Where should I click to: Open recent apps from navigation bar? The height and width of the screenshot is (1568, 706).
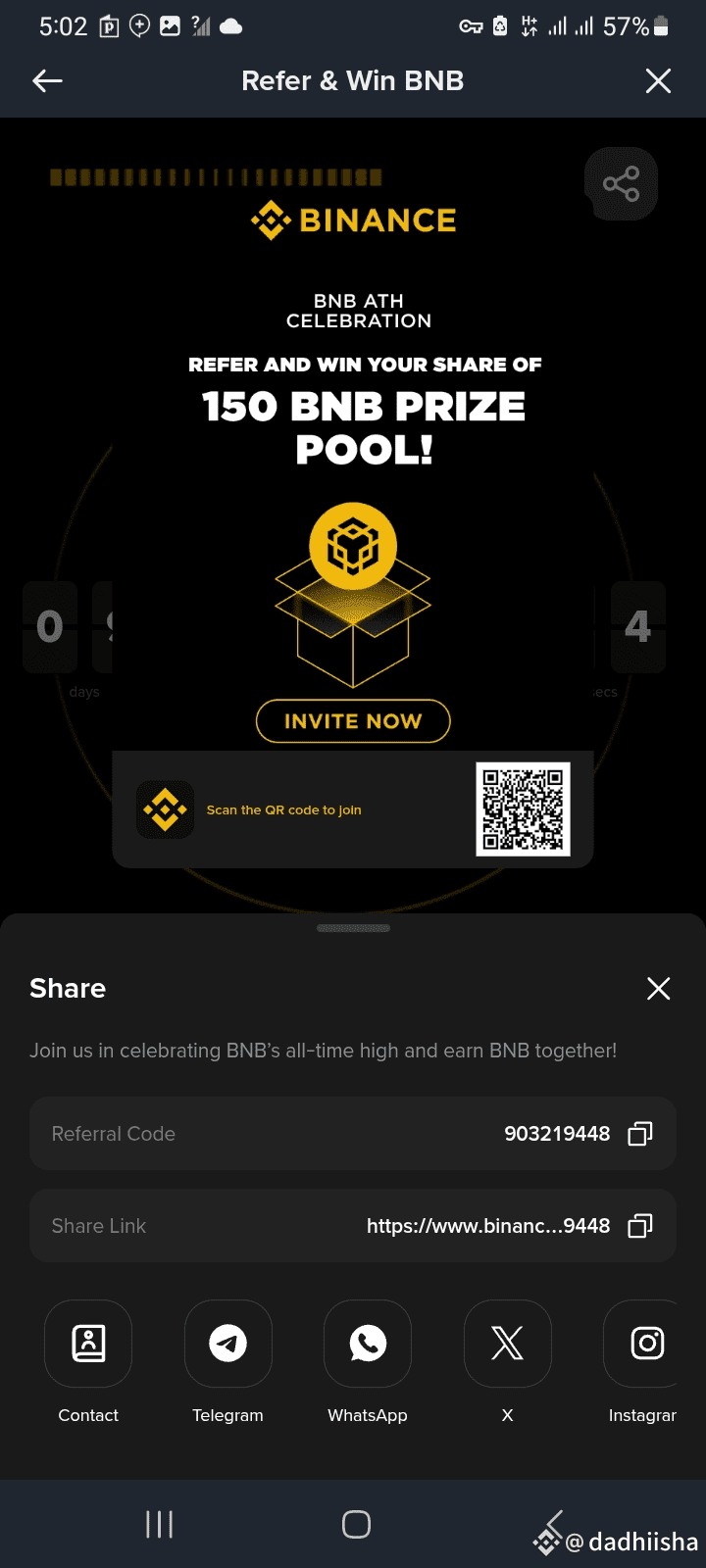click(x=159, y=1524)
